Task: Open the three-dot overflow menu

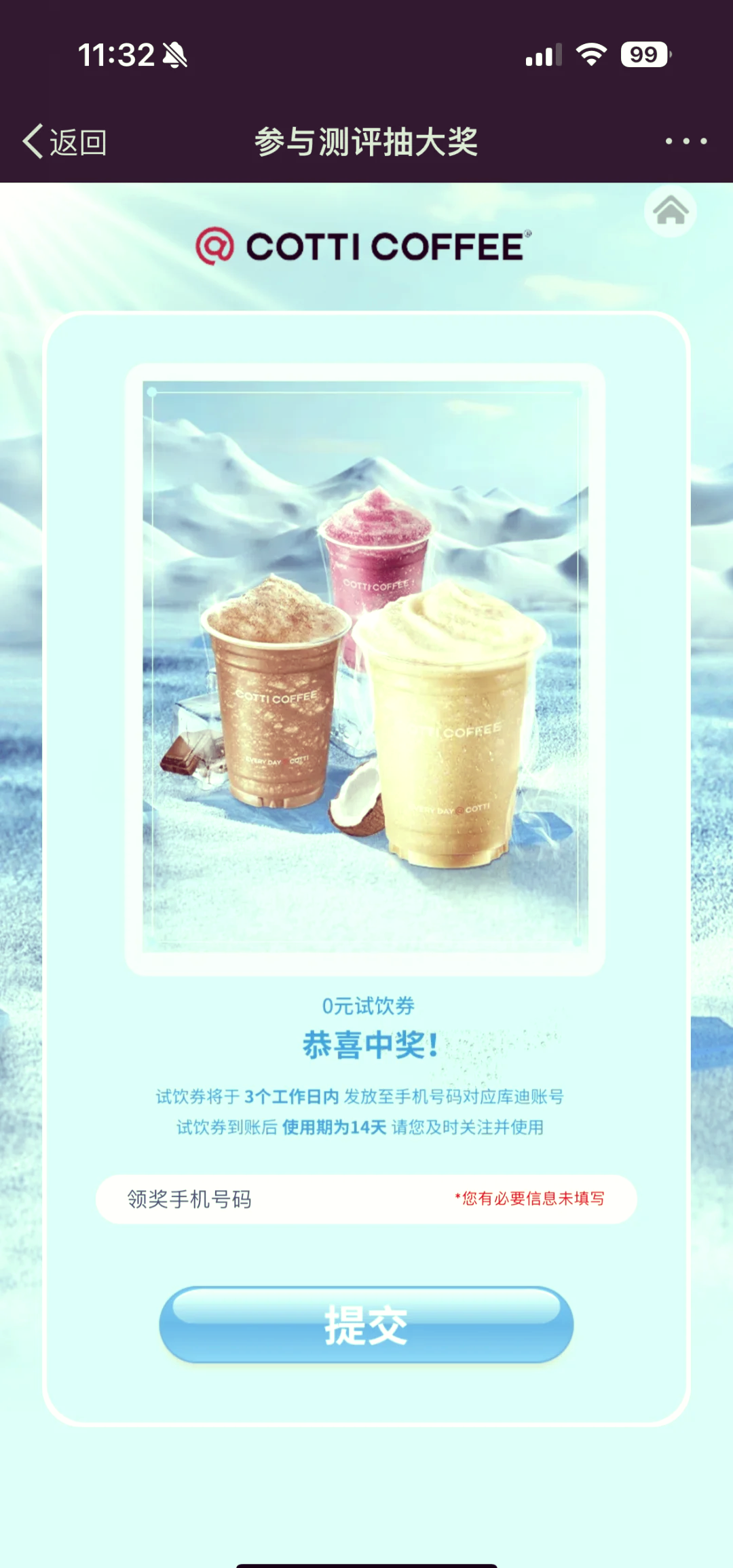Action: tap(685, 141)
